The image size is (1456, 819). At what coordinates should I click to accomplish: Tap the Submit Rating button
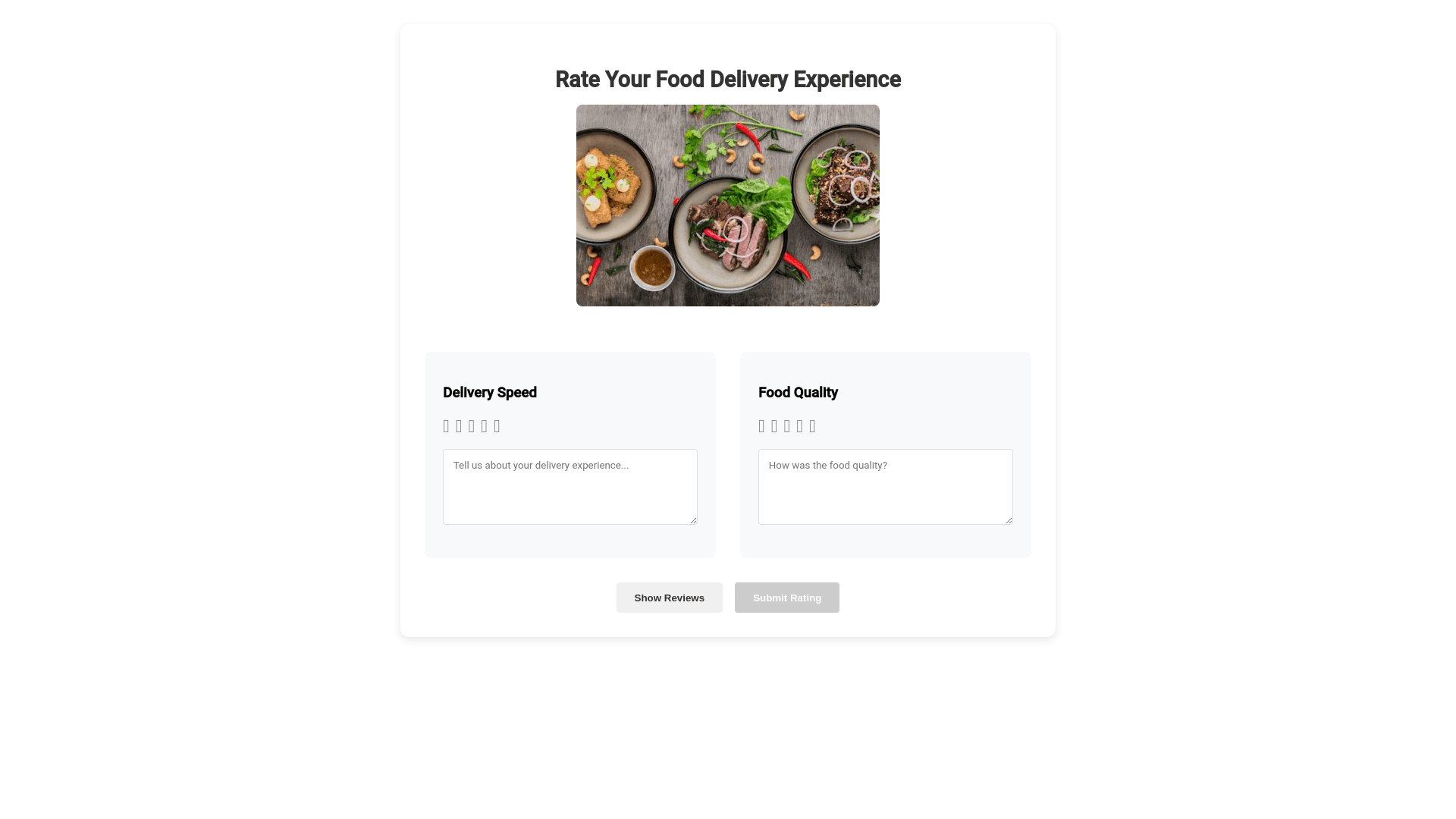[786, 598]
